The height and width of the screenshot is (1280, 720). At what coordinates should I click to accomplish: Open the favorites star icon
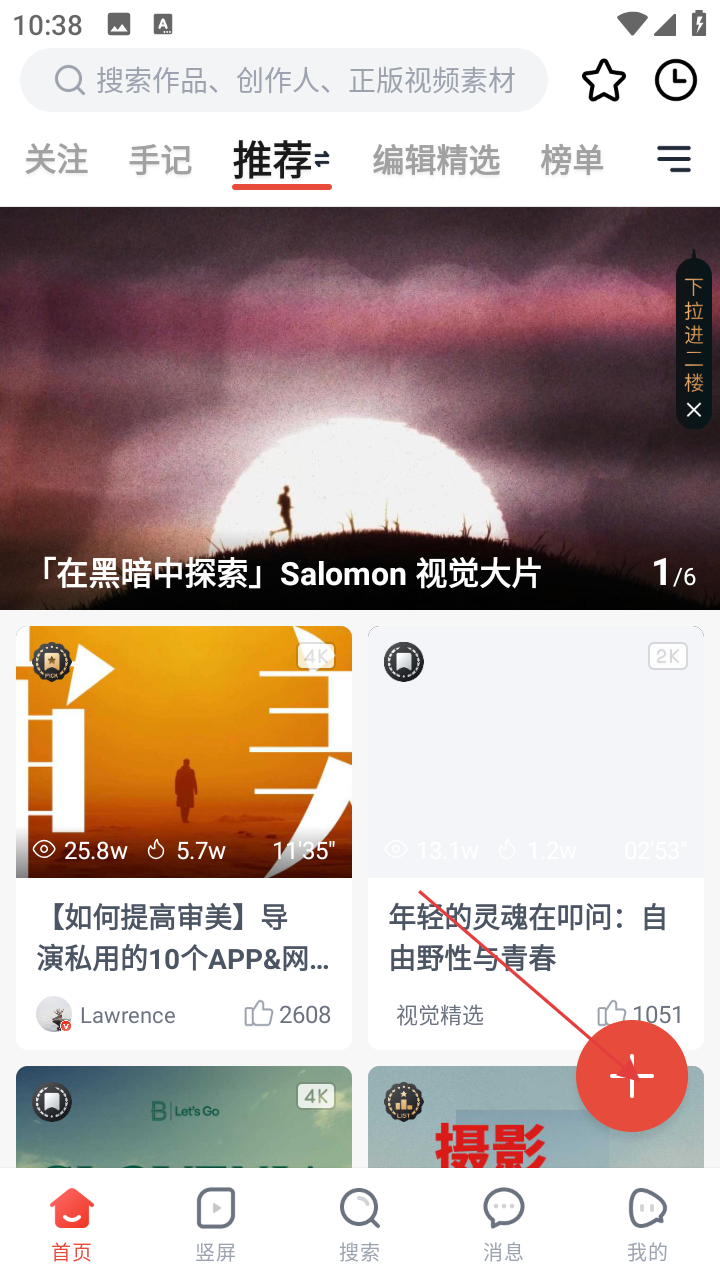pyautogui.click(x=604, y=81)
